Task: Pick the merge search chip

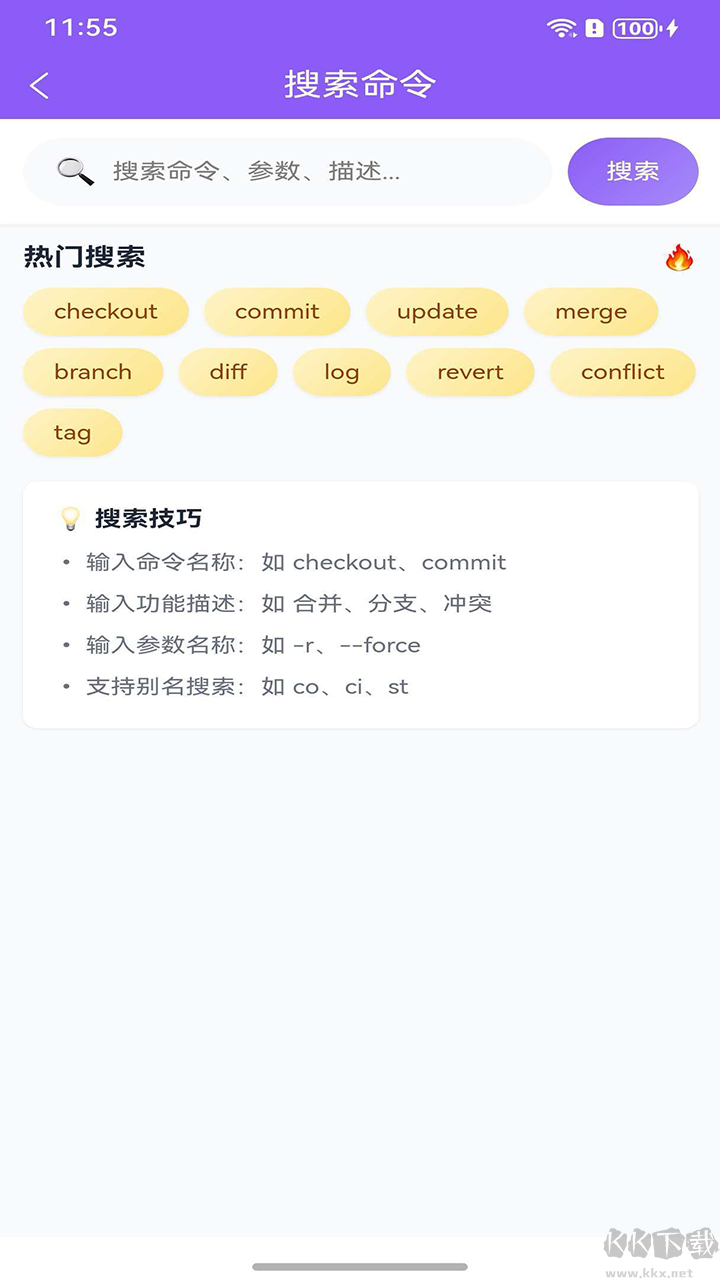Action: [591, 312]
